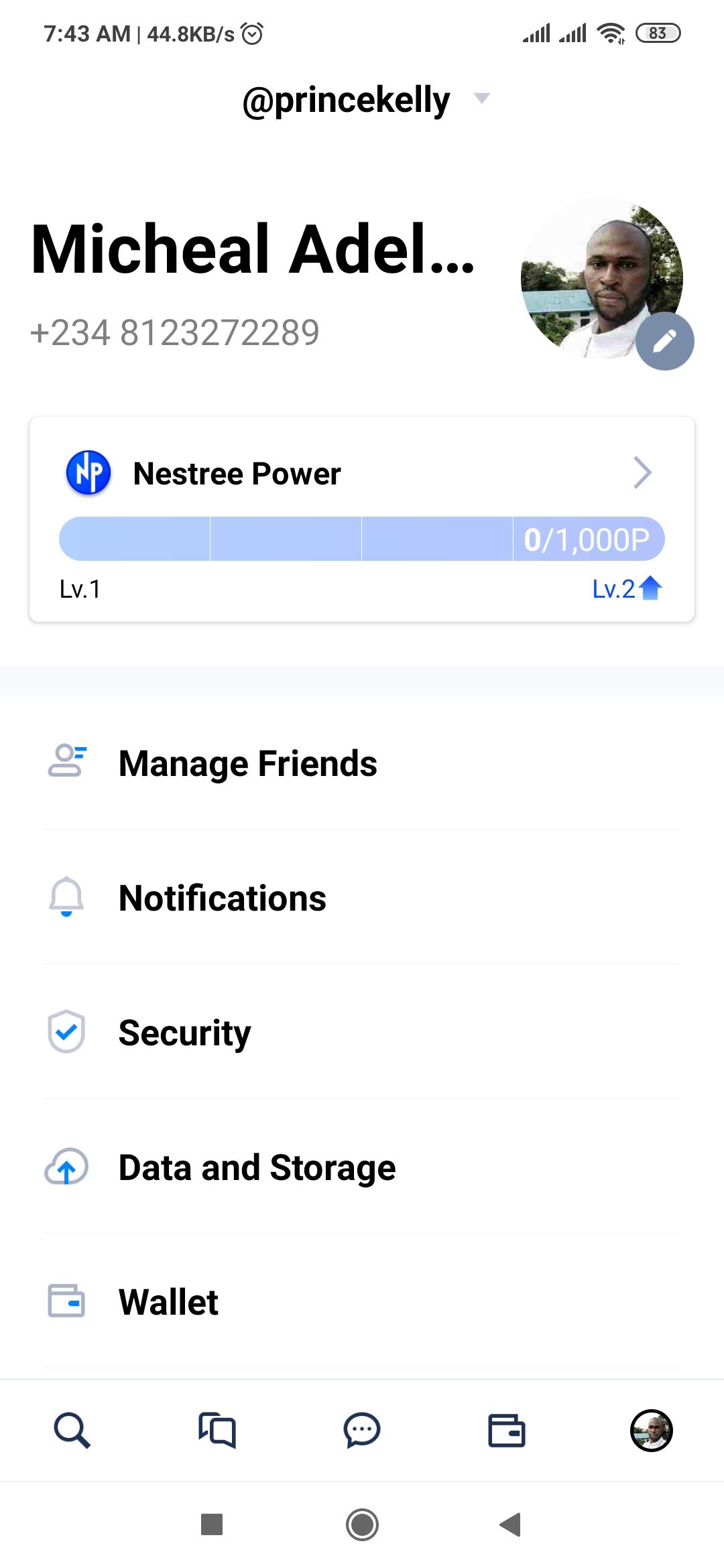The image size is (724, 1568).
Task: Open Manage Friends
Action: click(x=362, y=763)
